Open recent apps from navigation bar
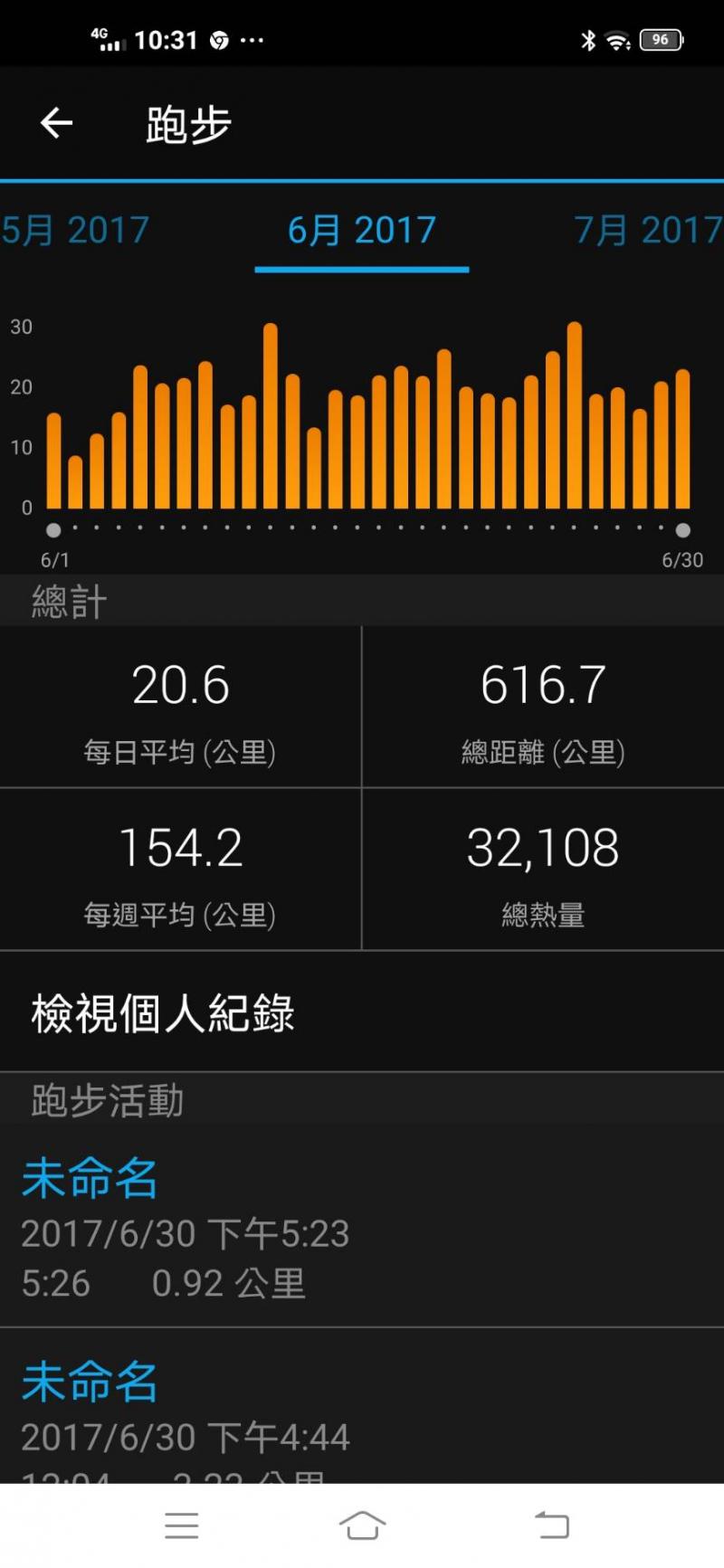The width and height of the screenshot is (724, 1568). (181, 1525)
